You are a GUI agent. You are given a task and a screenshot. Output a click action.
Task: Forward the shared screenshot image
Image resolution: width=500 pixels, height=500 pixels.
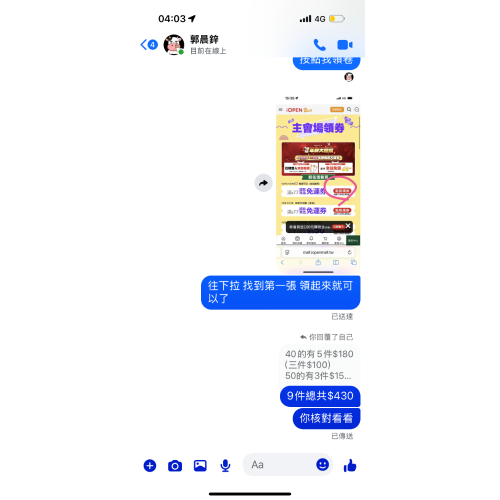(263, 183)
